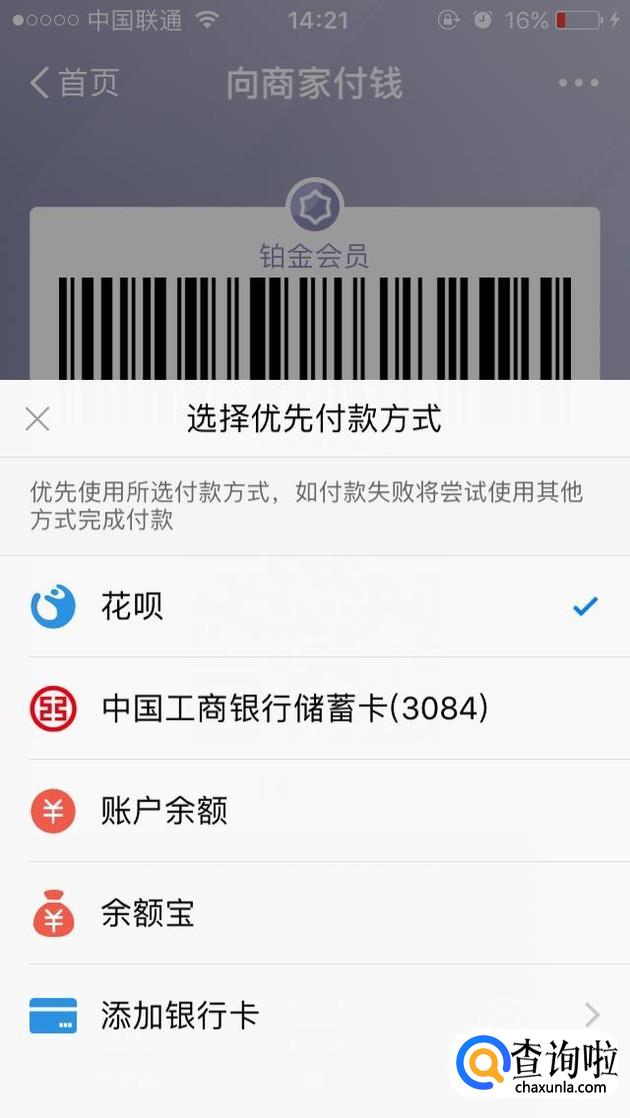Close the payment method selection sheet
Screen dimensions: 630x1118
coord(37,419)
